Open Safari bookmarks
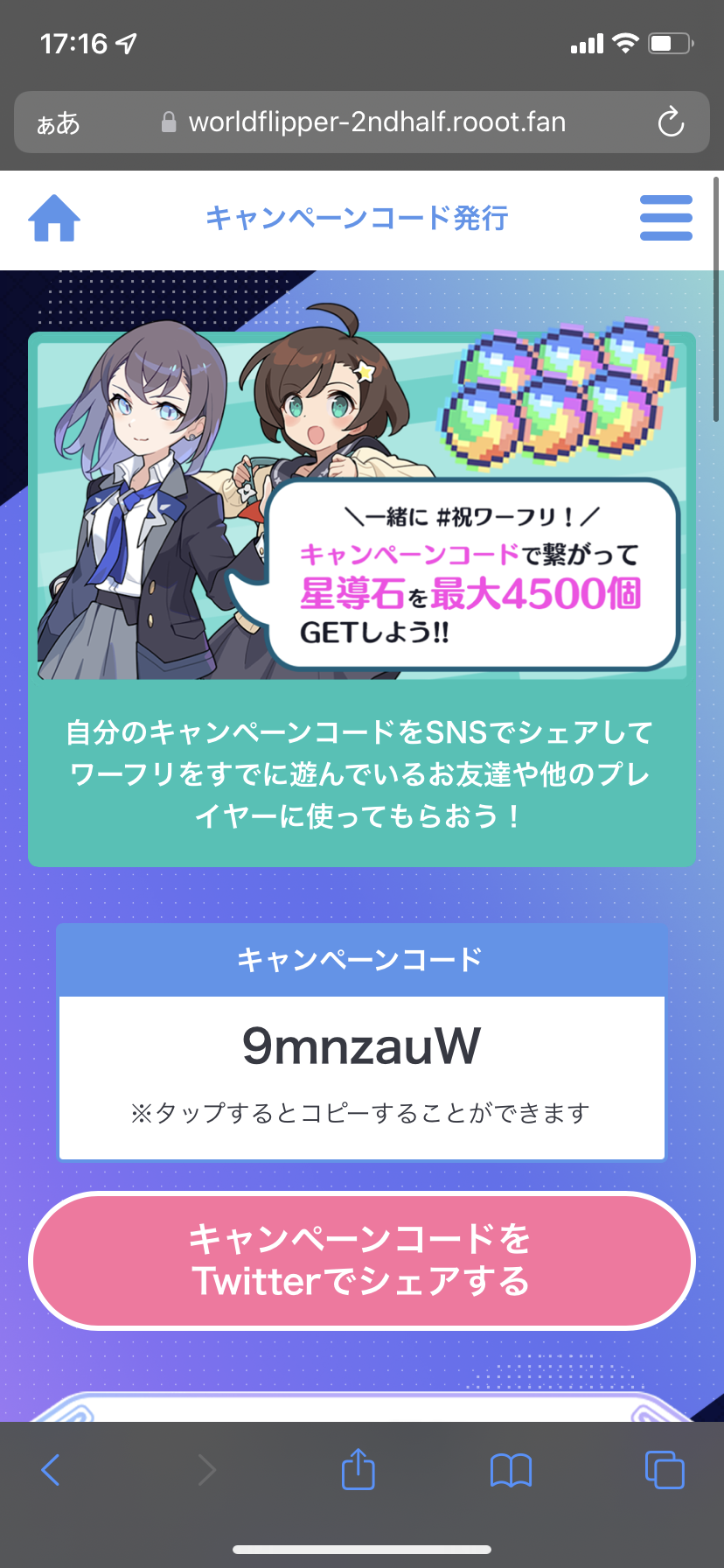 [x=511, y=1470]
